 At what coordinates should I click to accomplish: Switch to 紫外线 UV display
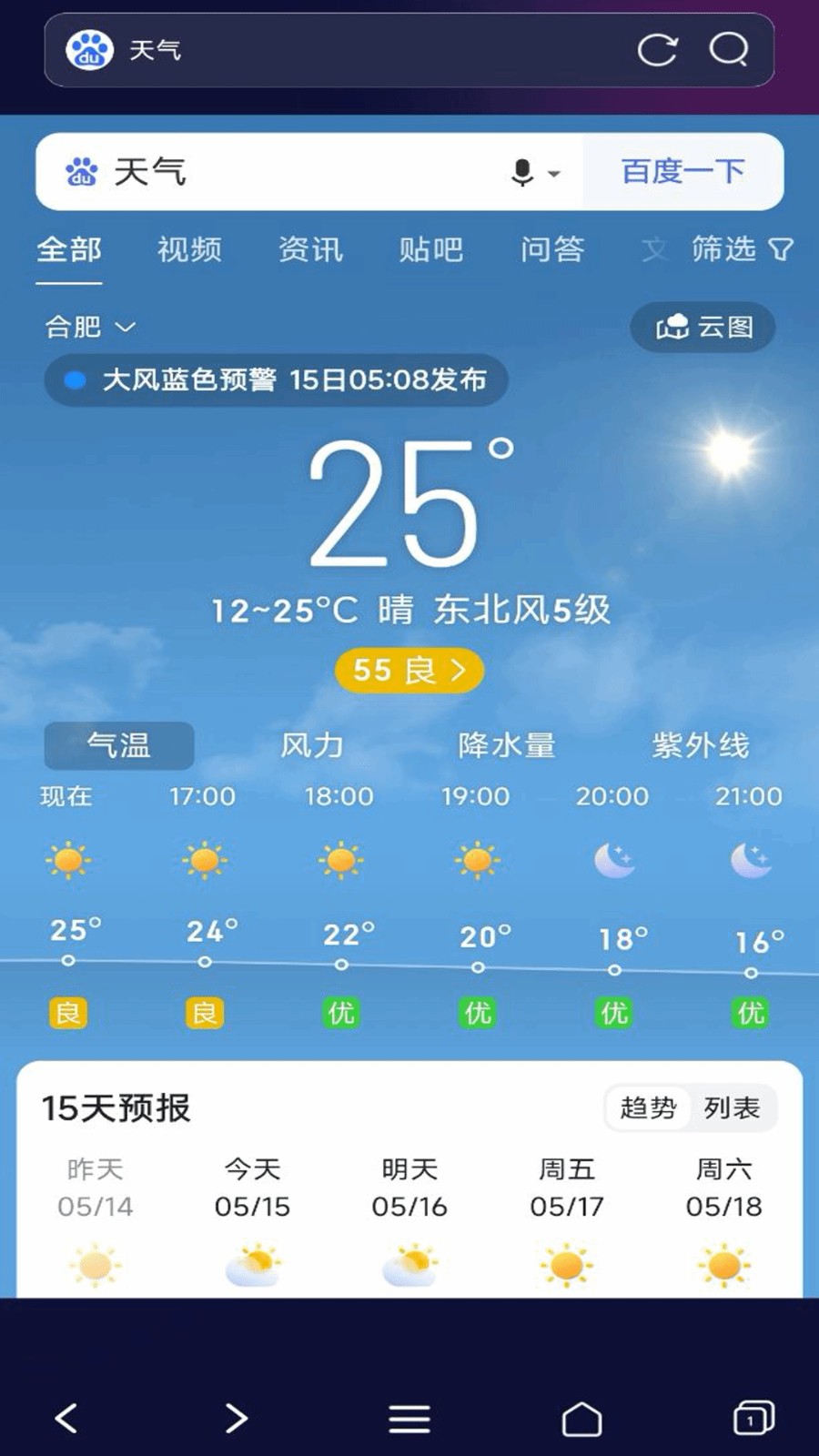[702, 745]
